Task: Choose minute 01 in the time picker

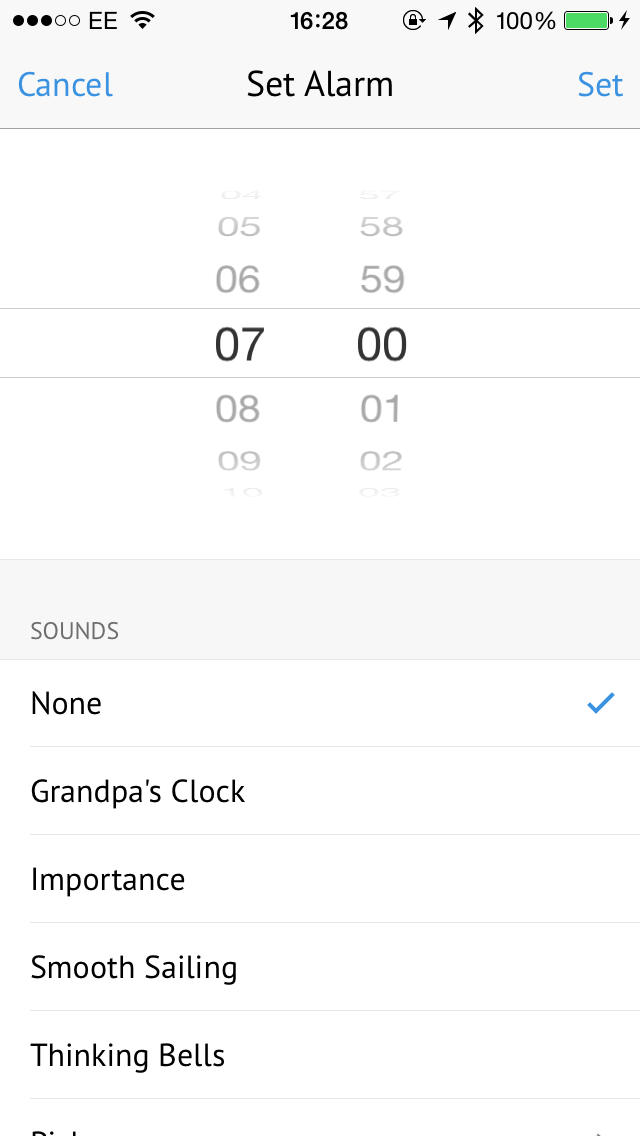Action: coord(381,409)
